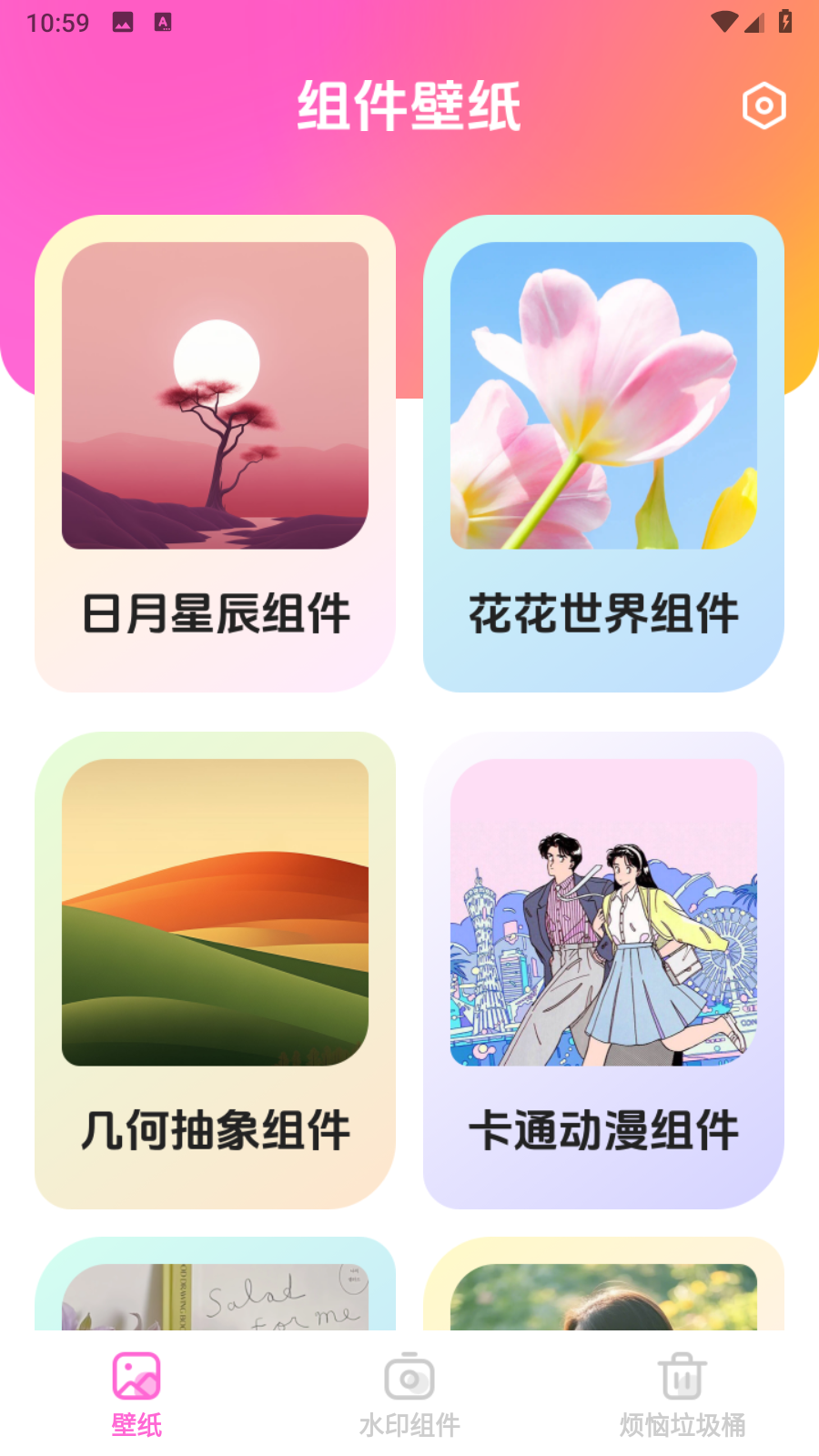View the 卡通动漫组件 card
The height and width of the screenshot is (1456, 819).
(603, 970)
